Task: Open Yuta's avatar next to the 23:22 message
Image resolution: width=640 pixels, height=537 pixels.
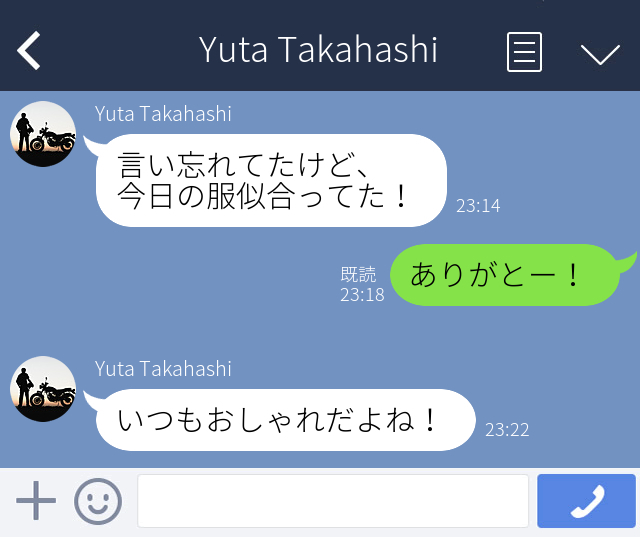Action: pyautogui.click(x=43, y=389)
